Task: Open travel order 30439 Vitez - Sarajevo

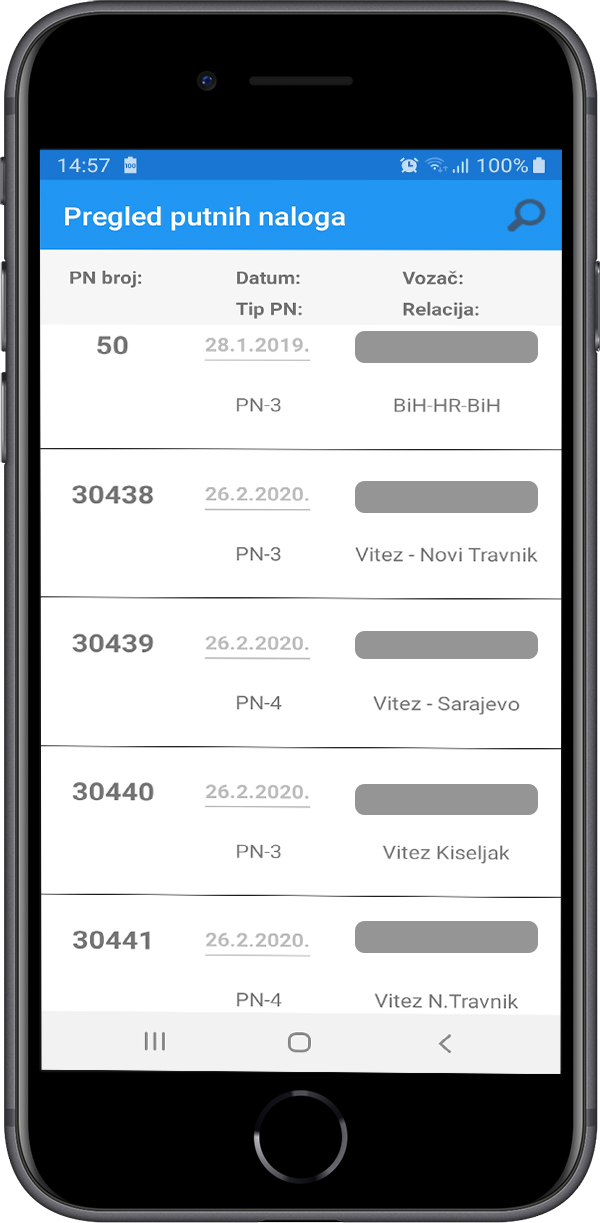Action: (300, 673)
